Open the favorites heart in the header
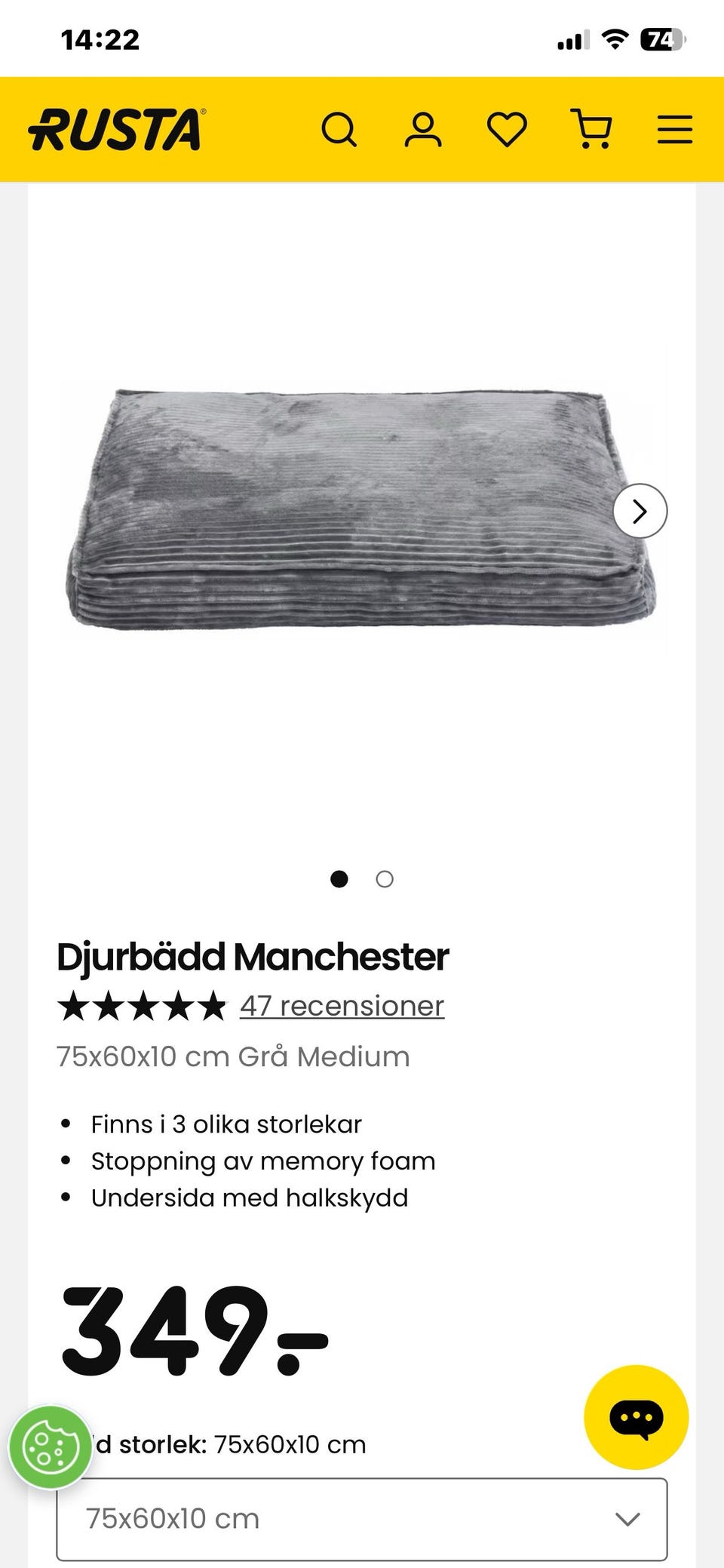724x1568 pixels. coord(507,129)
